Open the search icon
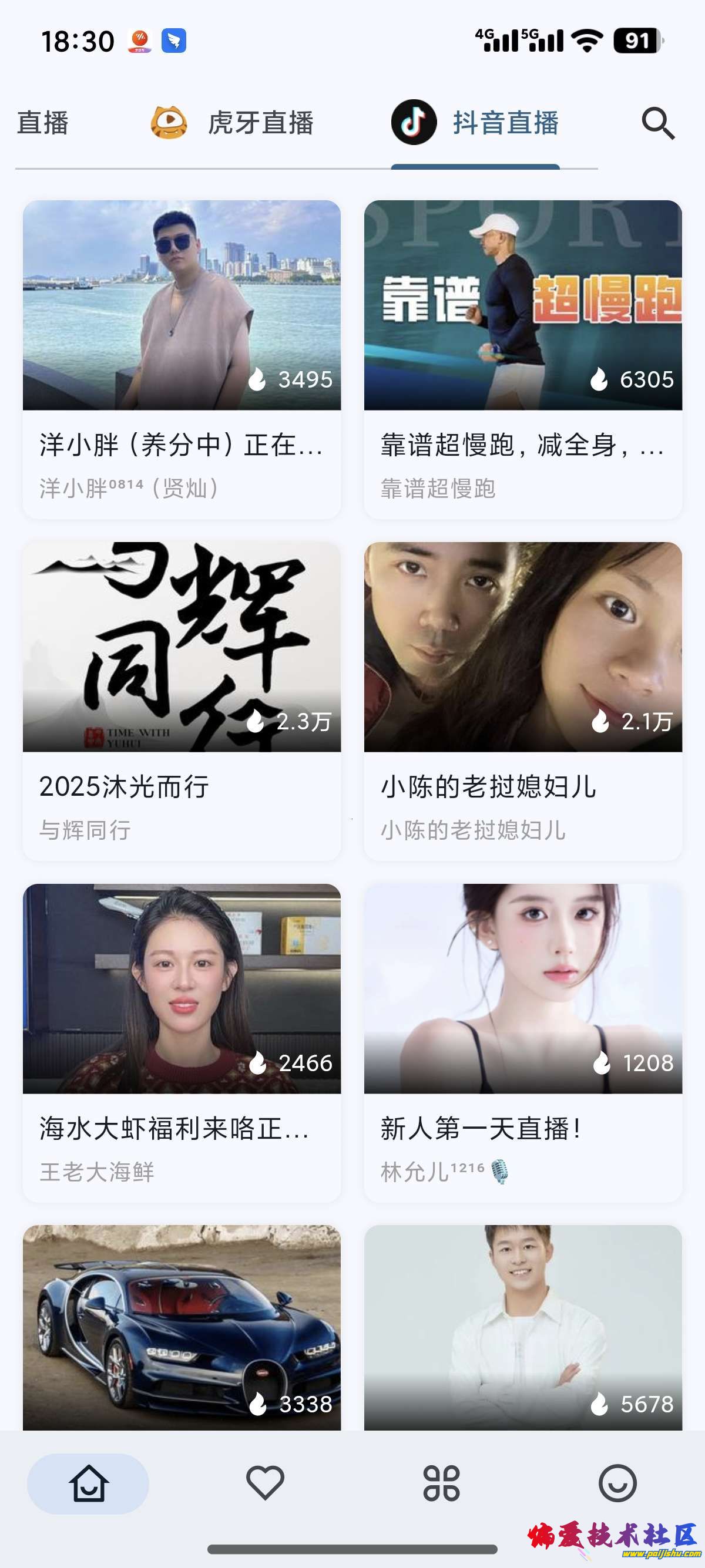 [x=658, y=123]
